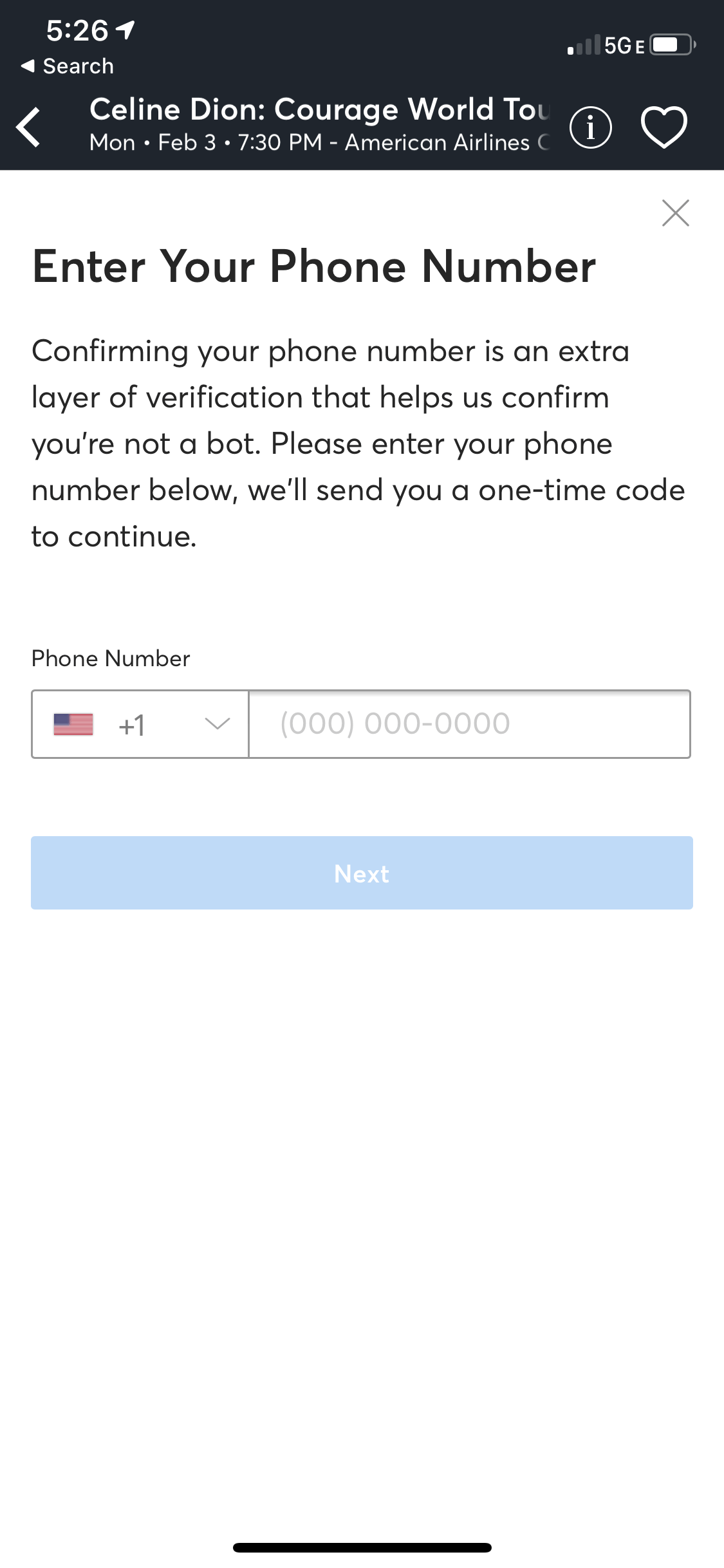Screen dimensions: 724x1568
Task: Focus the phone number input field
Action: point(469,724)
